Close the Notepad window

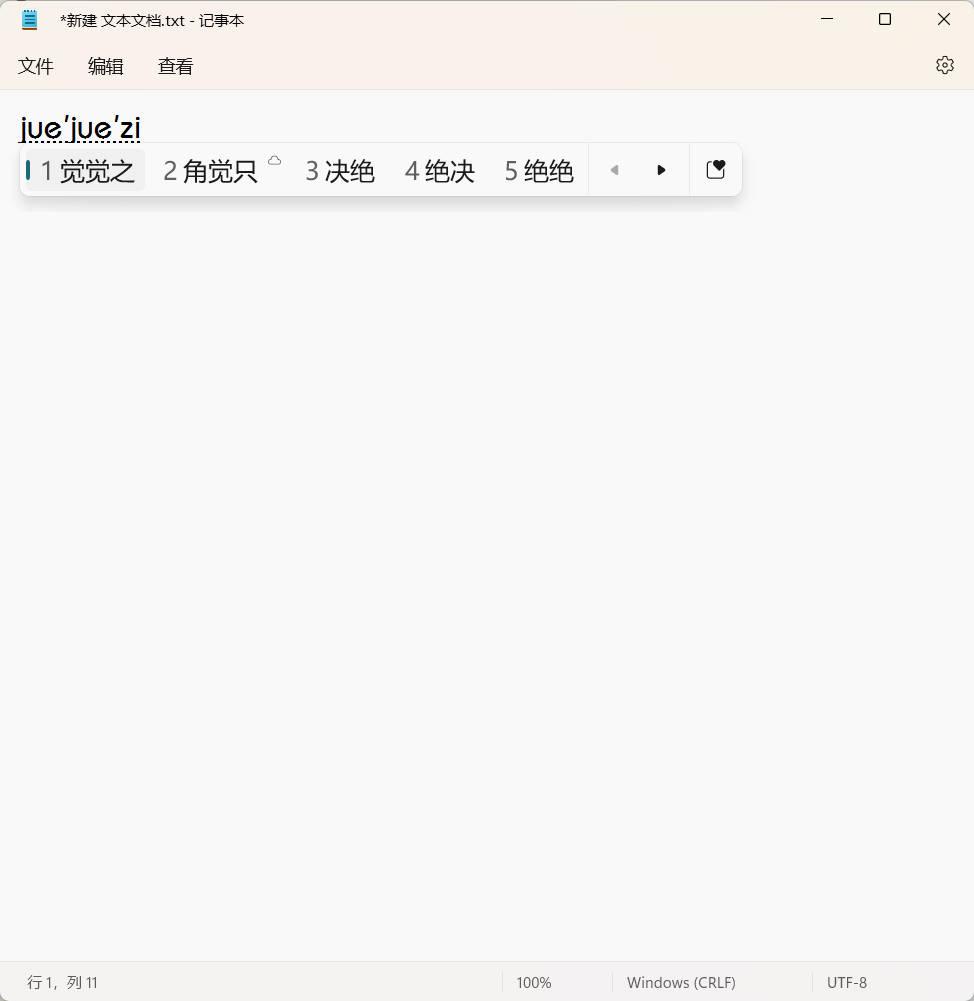point(943,20)
